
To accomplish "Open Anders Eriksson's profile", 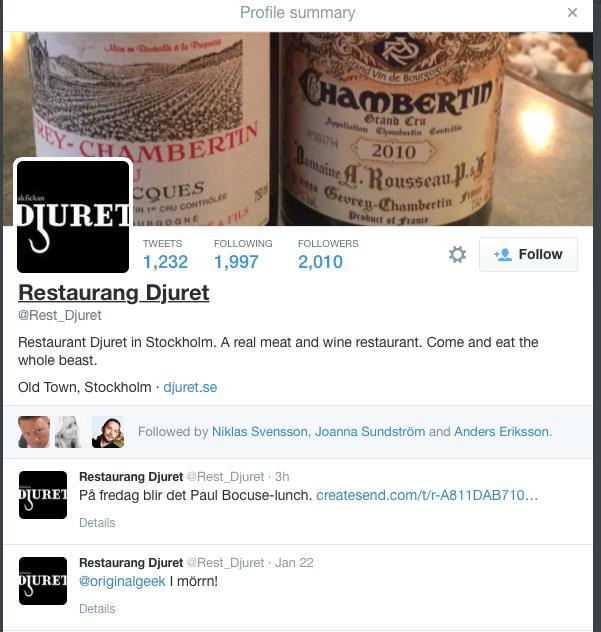I will coord(501,432).
